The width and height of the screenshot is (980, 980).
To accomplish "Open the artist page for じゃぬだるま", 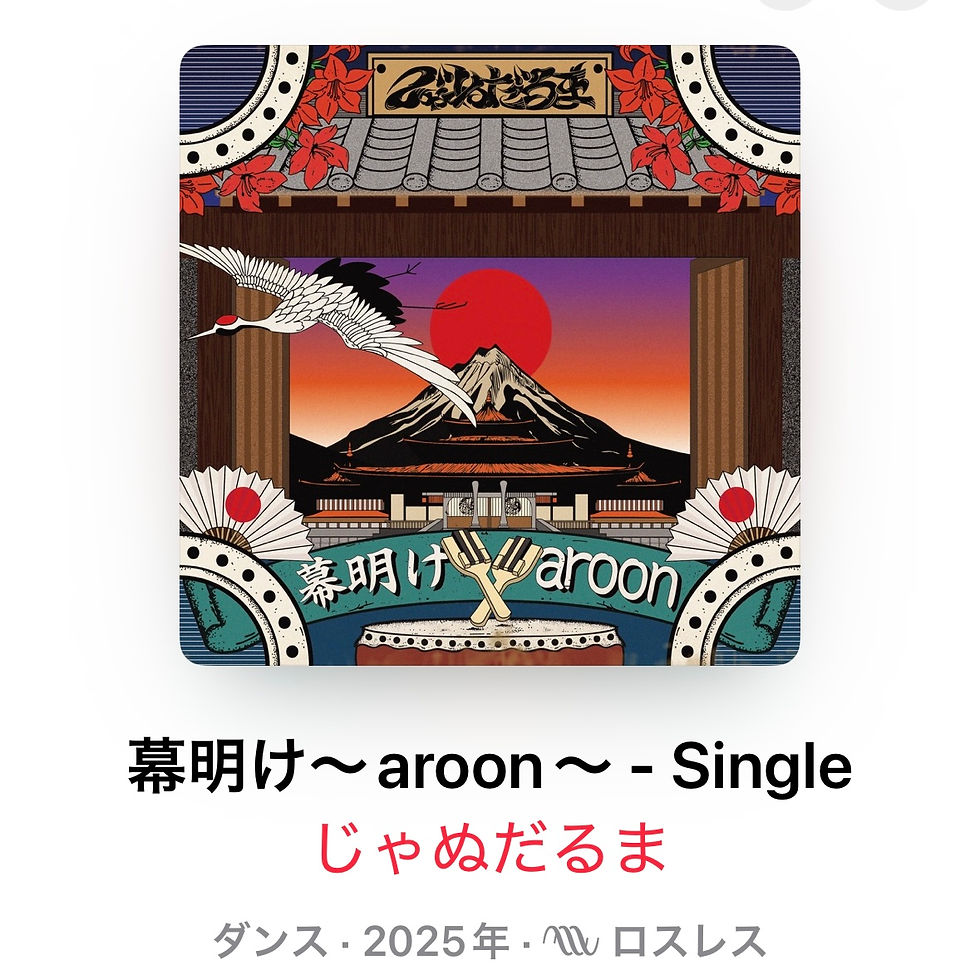I will click(490, 849).
